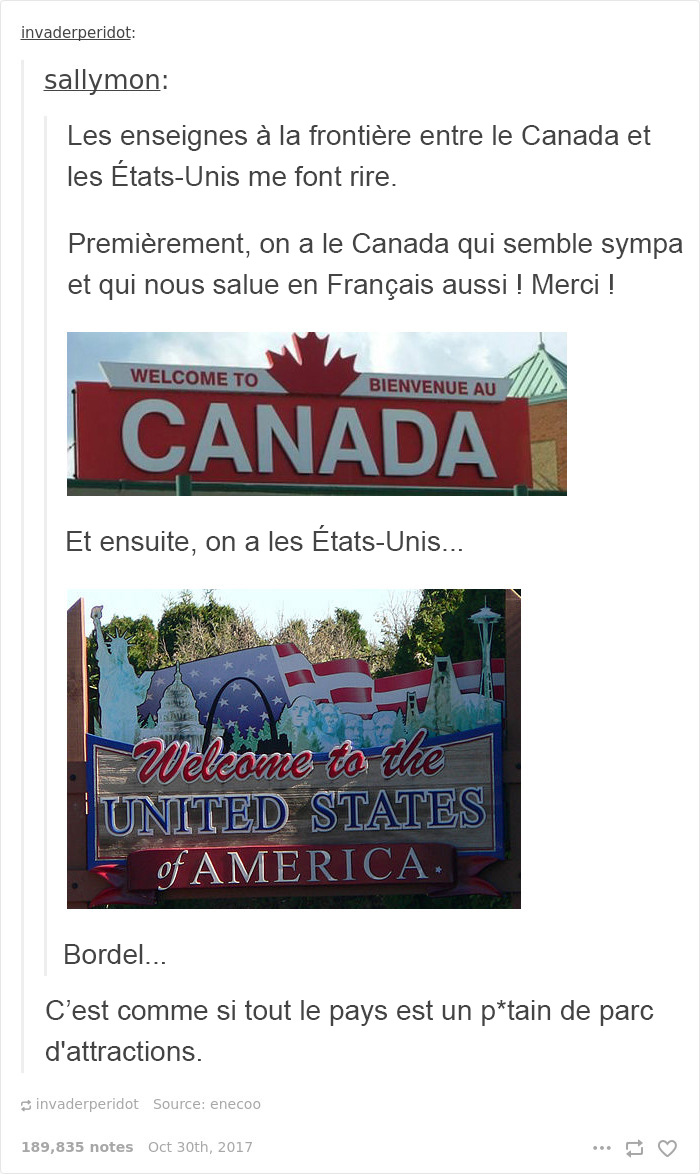Viewport: 700px width, 1174px height.
Task: Open invaderperidot's blog link at top
Action: point(76,32)
